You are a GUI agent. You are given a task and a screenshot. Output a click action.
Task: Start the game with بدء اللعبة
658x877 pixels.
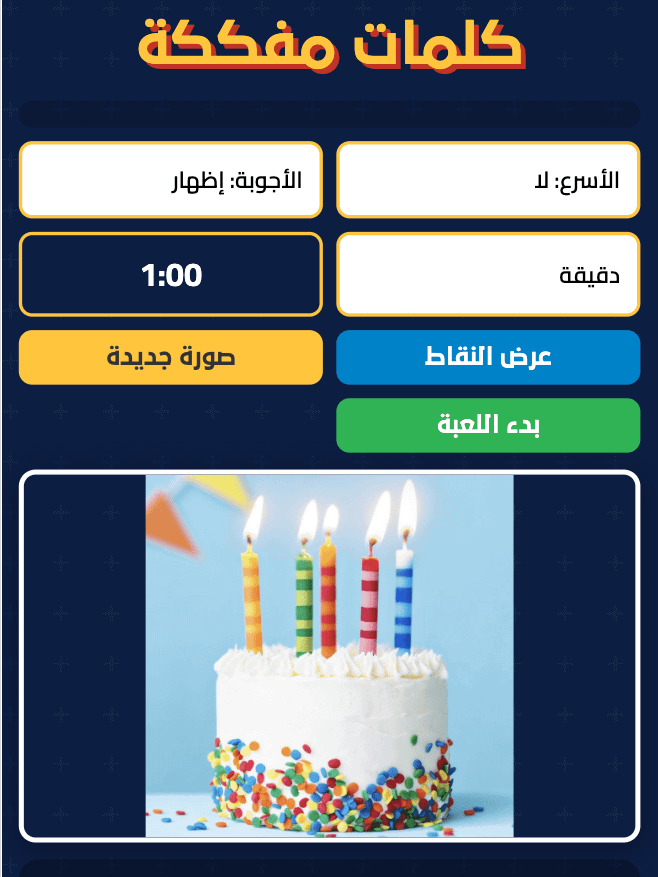point(488,425)
